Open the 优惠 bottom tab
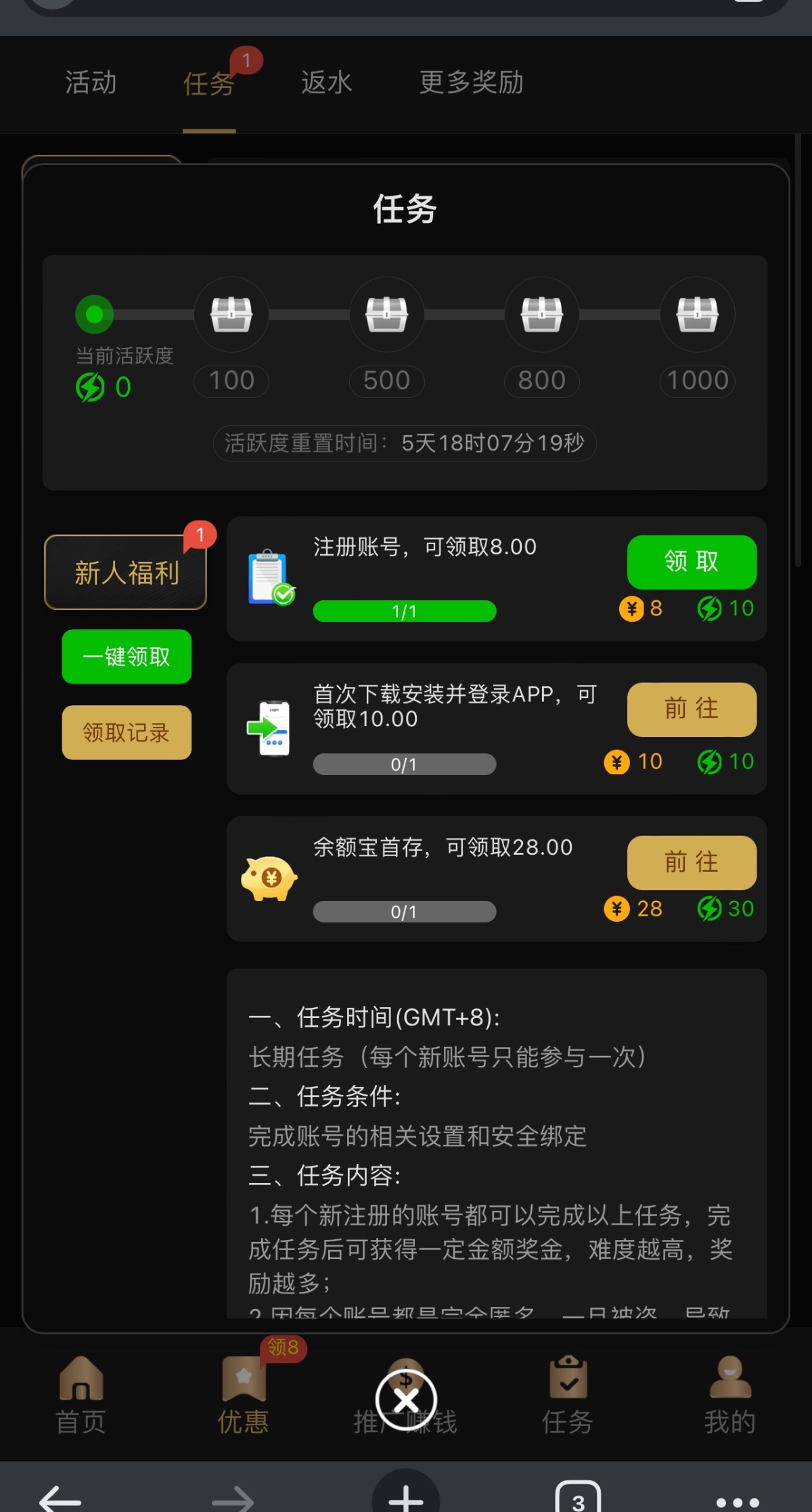 (x=244, y=1396)
